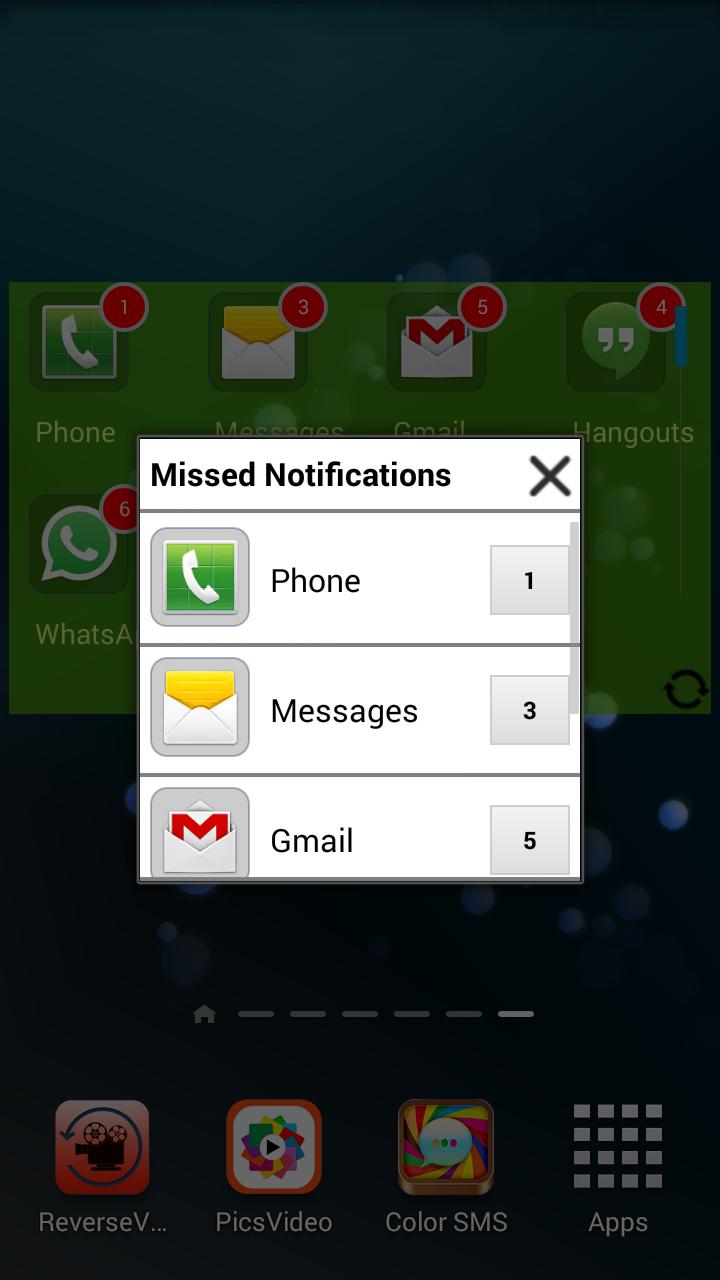Tap the last page indicator dash
This screenshot has height=1280, width=720.
pos(516,1013)
